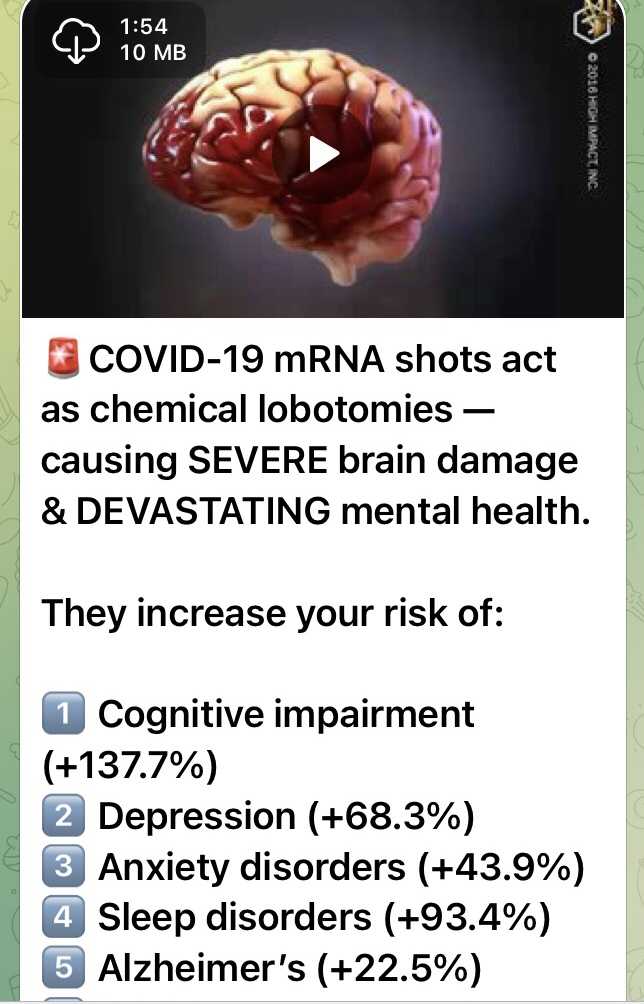The width and height of the screenshot is (644, 1004).
Task: Download the 10 MB video
Action: (x=77, y=41)
